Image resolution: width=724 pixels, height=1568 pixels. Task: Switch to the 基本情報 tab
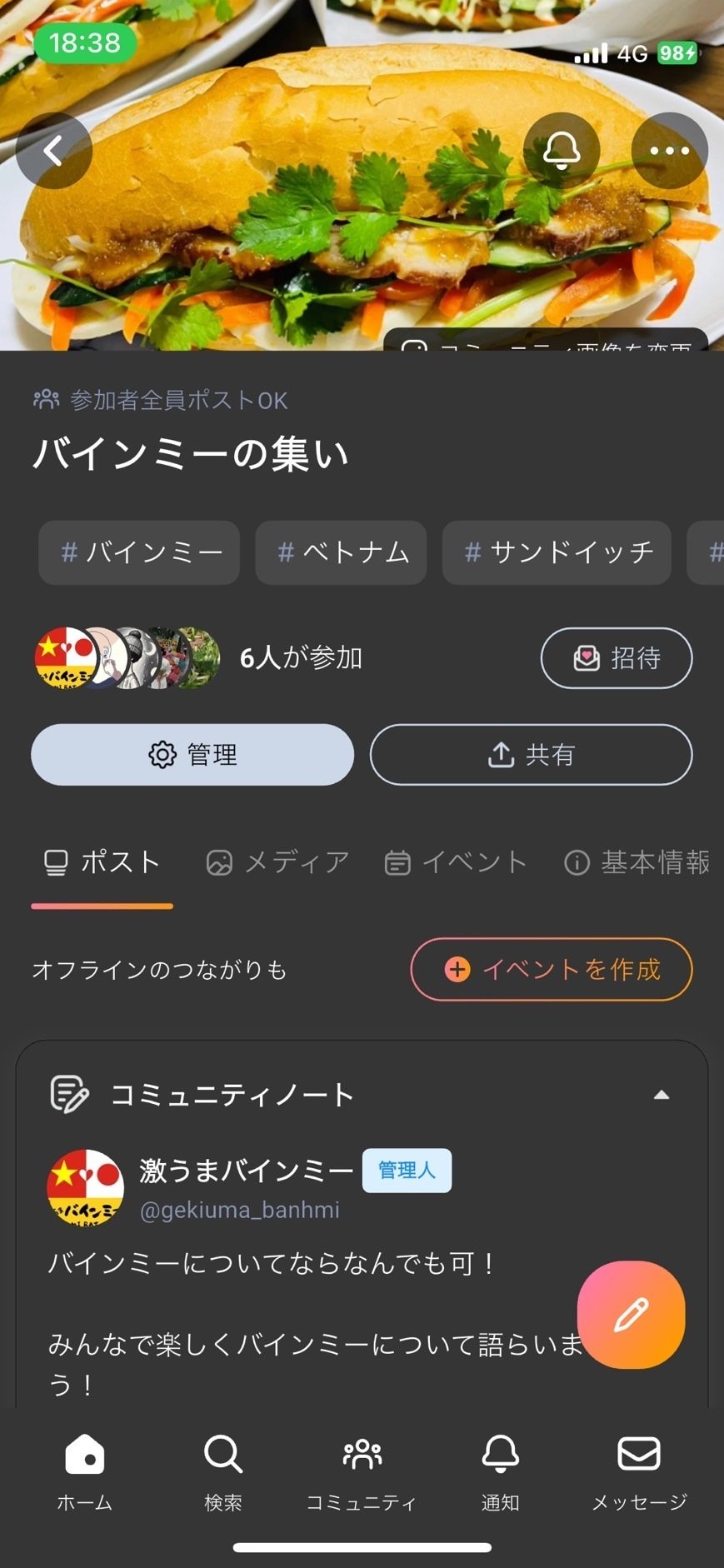coord(637,862)
